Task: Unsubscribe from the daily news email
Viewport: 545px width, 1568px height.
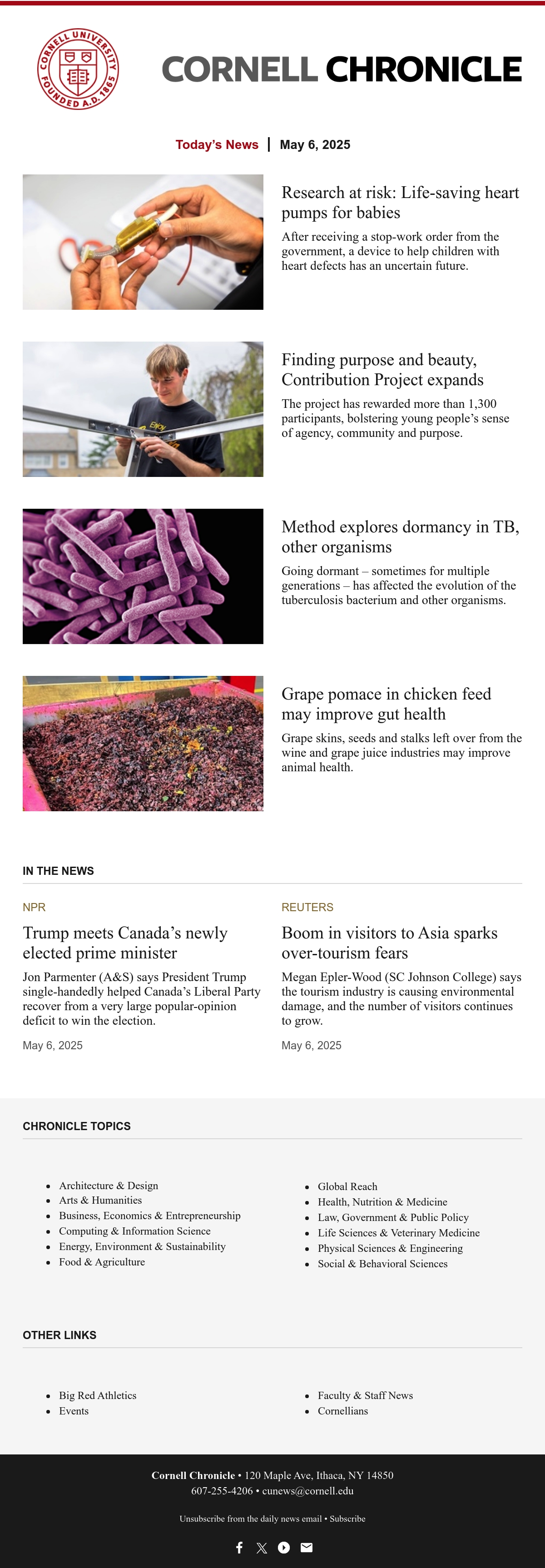Action: [x=250, y=1518]
